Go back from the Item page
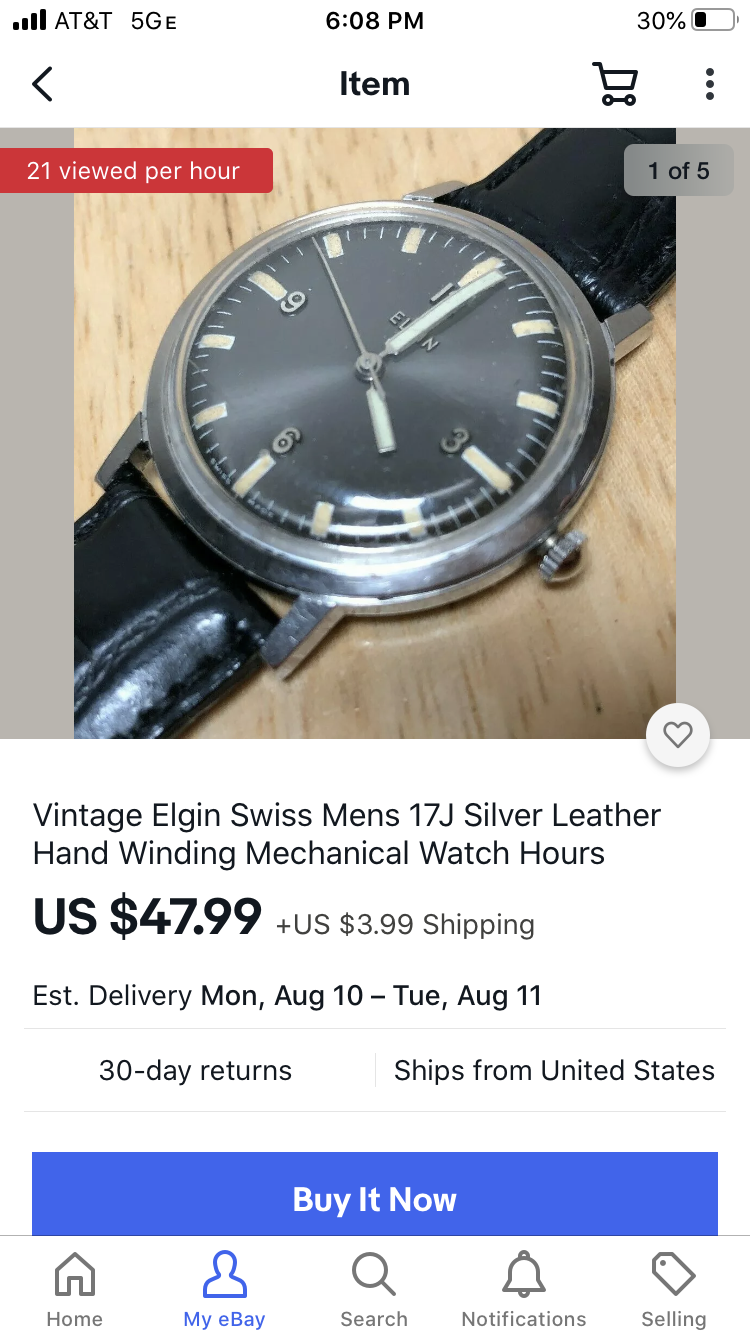The height and width of the screenshot is (1334, 750). [x=42, y=85]
